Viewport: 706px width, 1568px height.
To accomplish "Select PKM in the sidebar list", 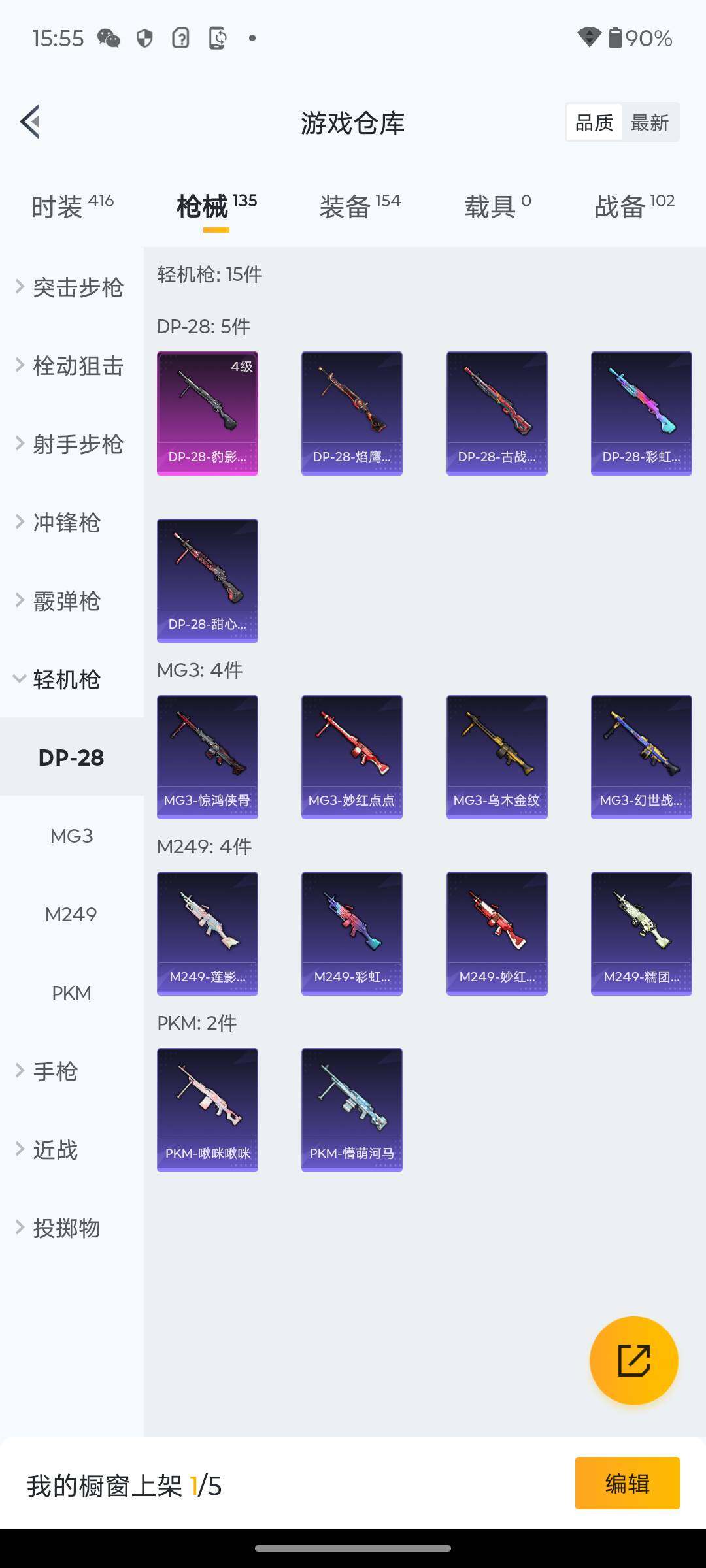I will (x=72, y=992).
